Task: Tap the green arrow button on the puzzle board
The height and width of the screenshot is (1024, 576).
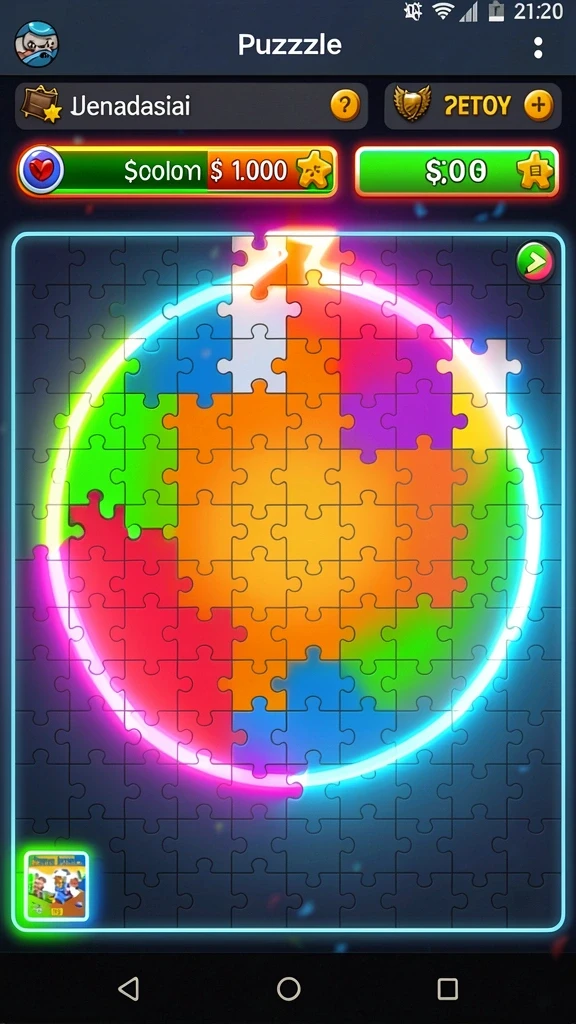Action: 534,263
